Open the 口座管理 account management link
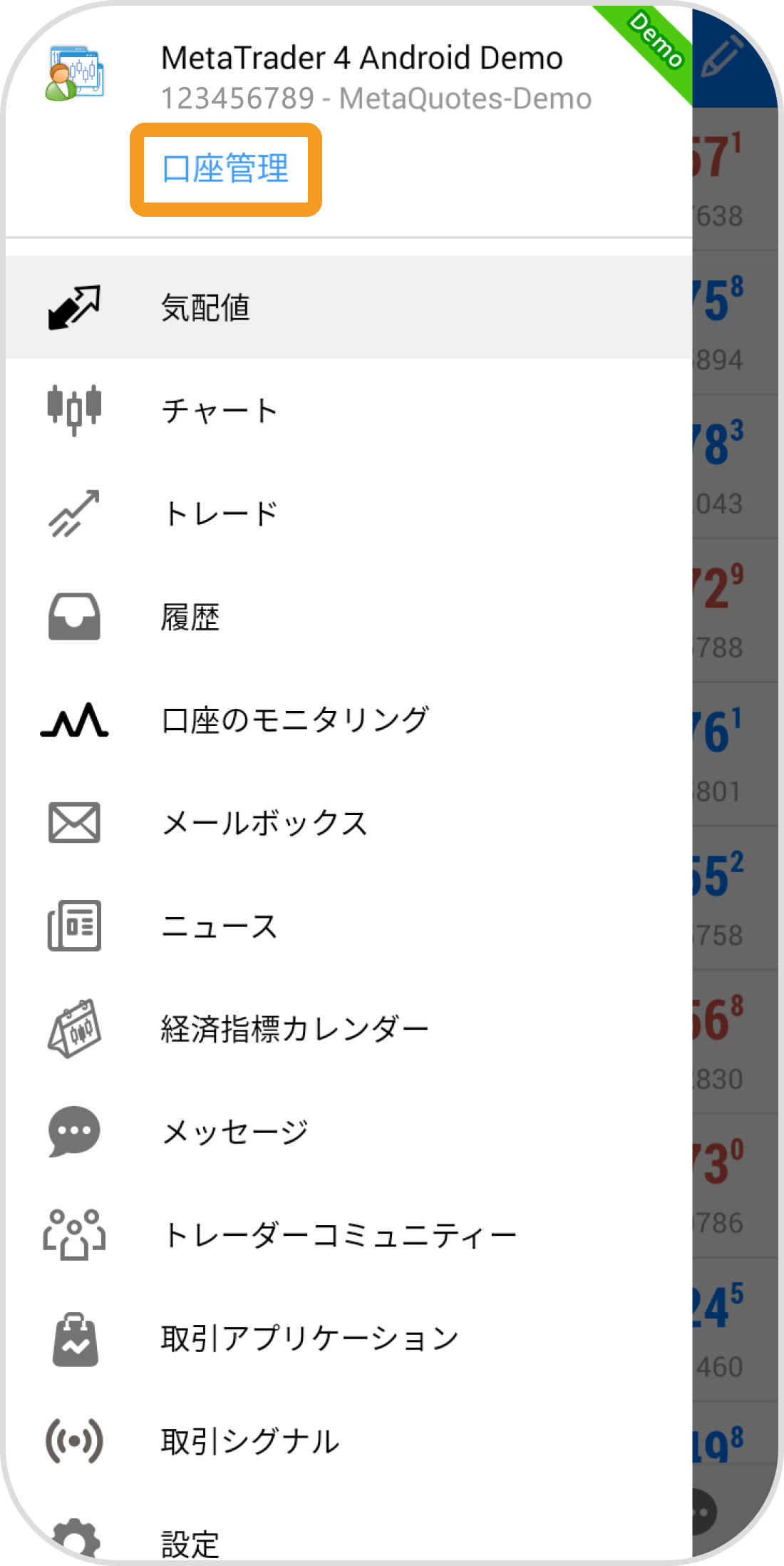Viewport: 784px width, 1566px height. 226,168
